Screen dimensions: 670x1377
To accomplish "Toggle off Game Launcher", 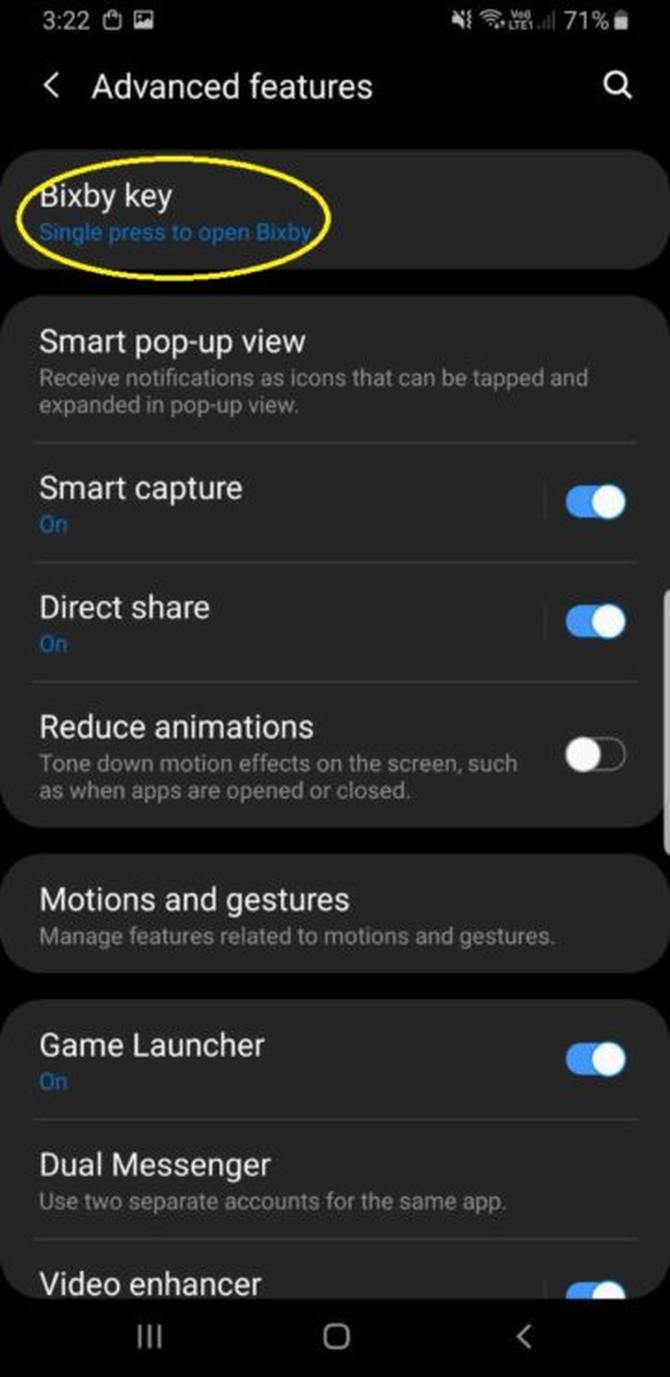I will [596, 1059].
